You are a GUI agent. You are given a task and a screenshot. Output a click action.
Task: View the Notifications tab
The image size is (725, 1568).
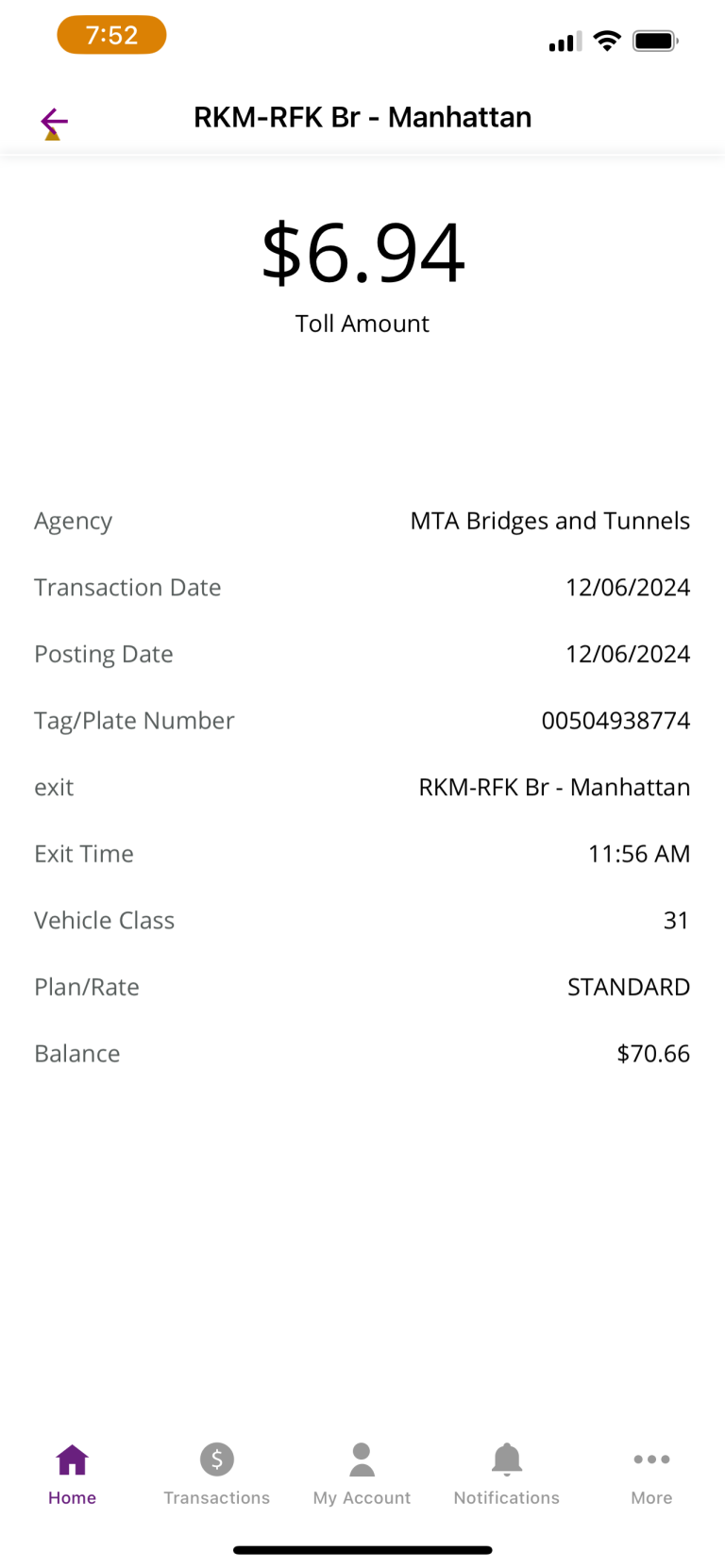[507, 1475]
